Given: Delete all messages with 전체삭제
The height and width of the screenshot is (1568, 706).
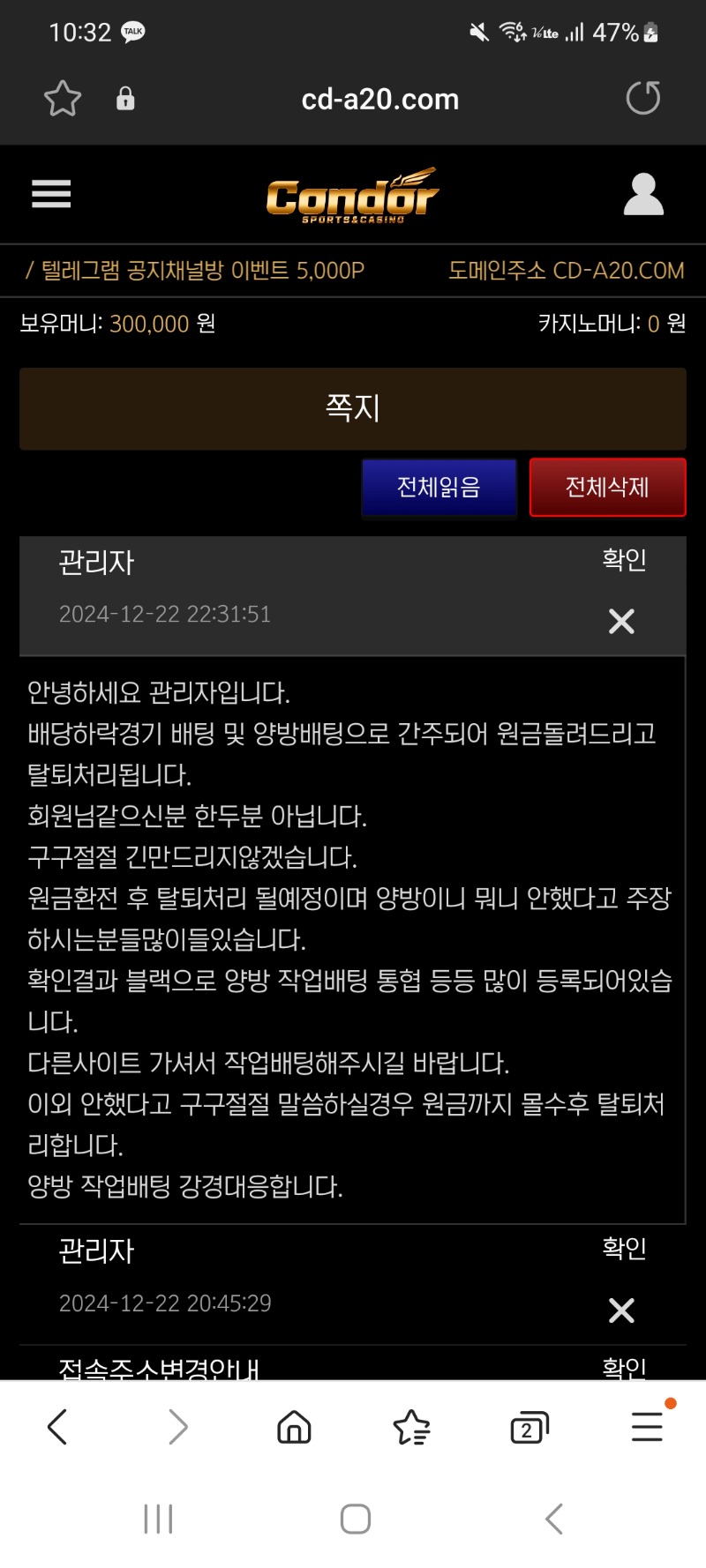Looking at the screenshot, I should tap(607, 487).
